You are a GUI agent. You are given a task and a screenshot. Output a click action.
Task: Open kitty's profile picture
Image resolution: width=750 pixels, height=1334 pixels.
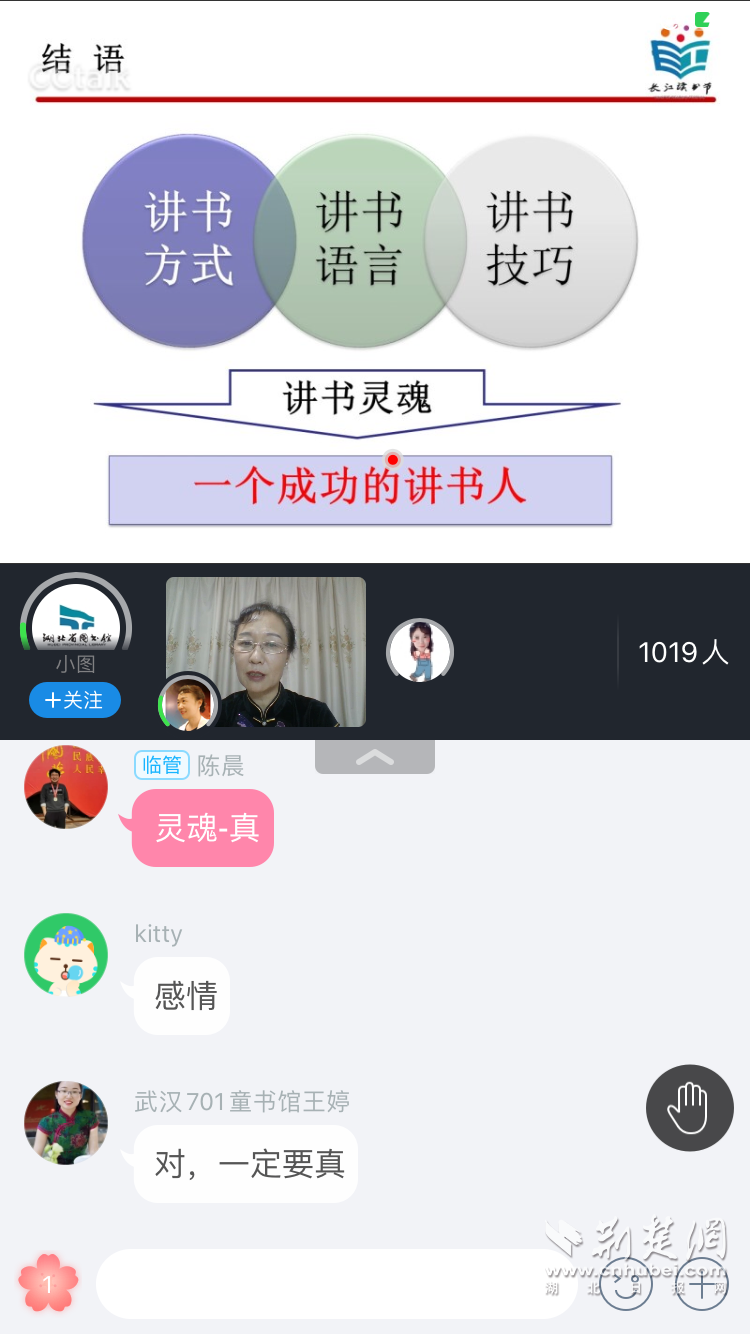tap(66, 955)
